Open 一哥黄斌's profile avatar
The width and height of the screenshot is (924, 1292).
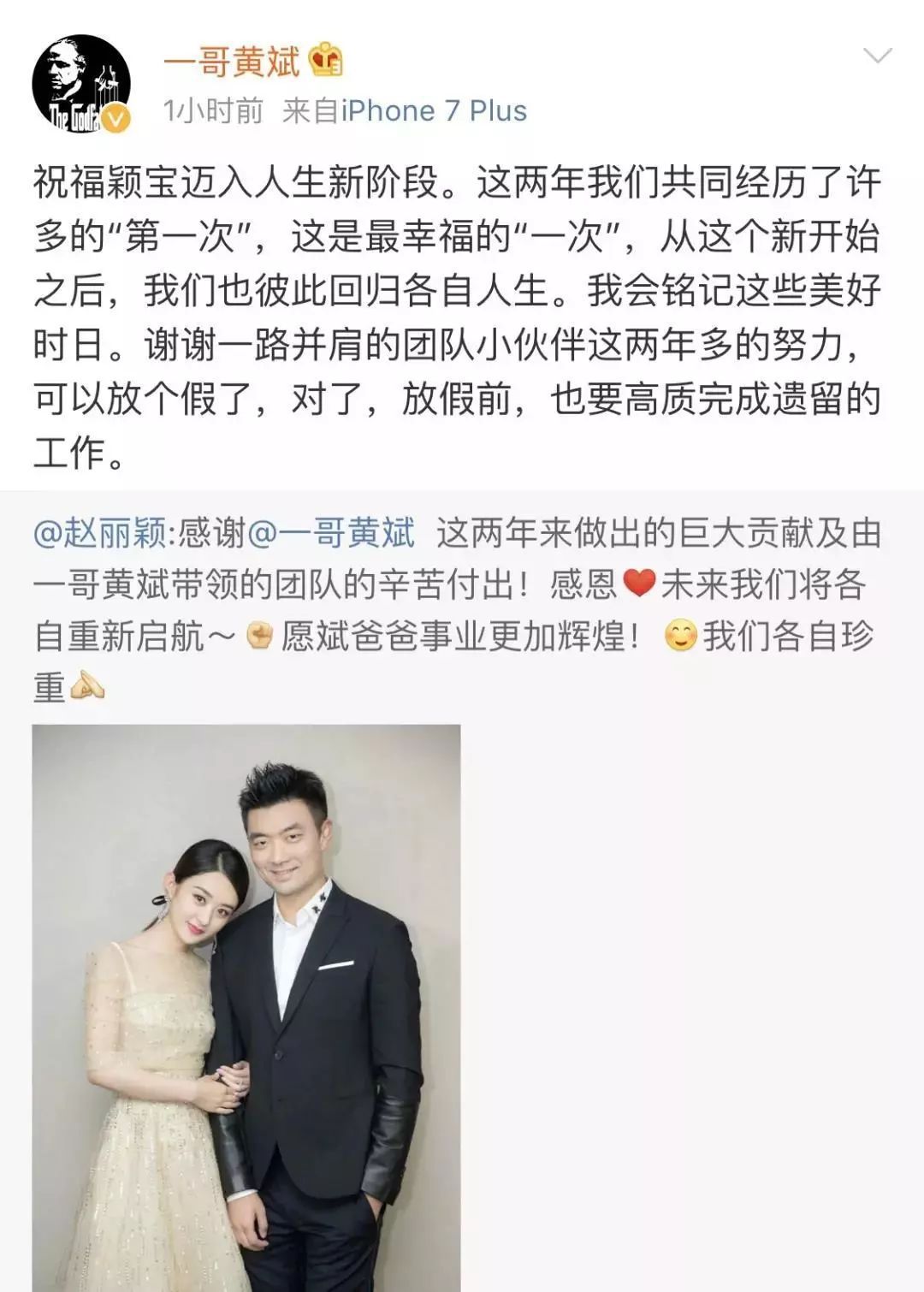[x=81, y=84]
